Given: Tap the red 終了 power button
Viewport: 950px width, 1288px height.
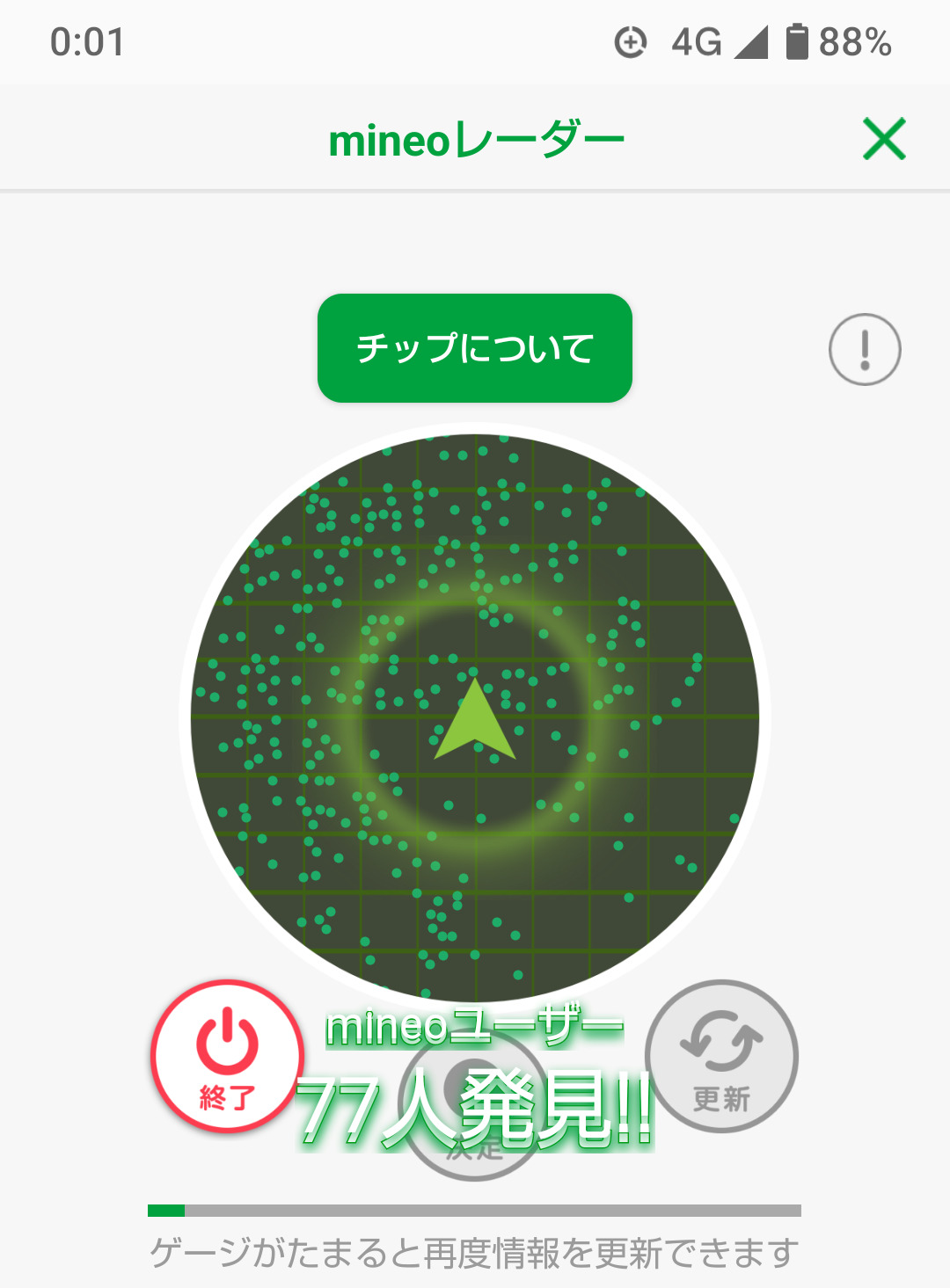Looking at the screenshot, I should tap(227, 1056).
